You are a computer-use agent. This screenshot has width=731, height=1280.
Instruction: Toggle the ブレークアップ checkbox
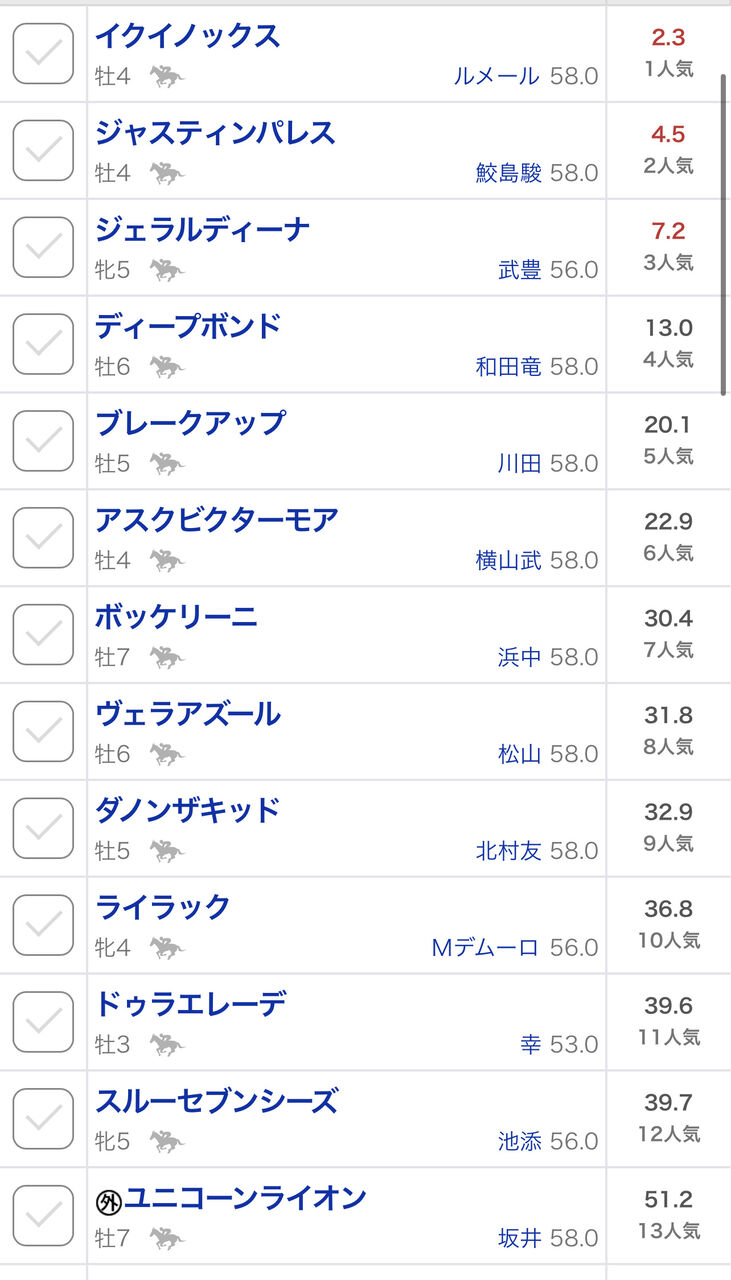tap(43, 441)
